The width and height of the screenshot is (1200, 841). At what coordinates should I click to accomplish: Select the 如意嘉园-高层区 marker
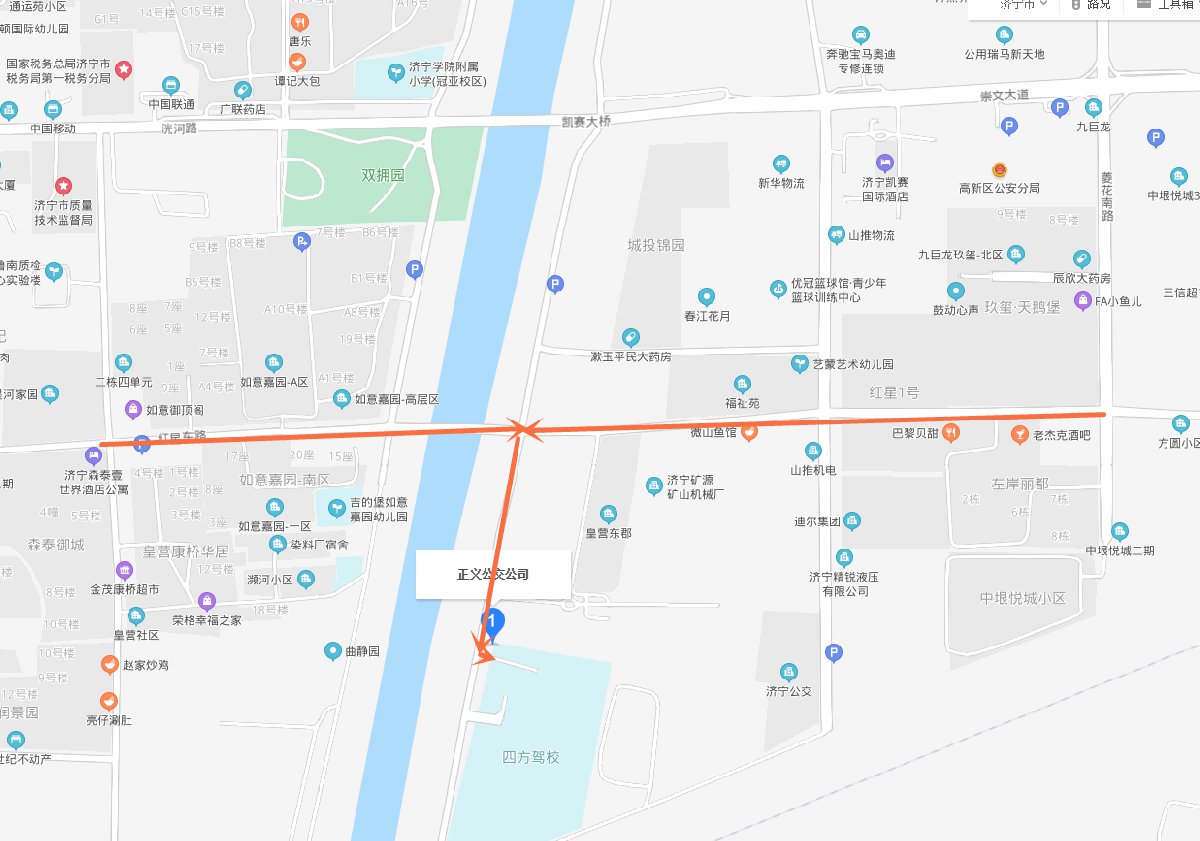click(341, 399)
